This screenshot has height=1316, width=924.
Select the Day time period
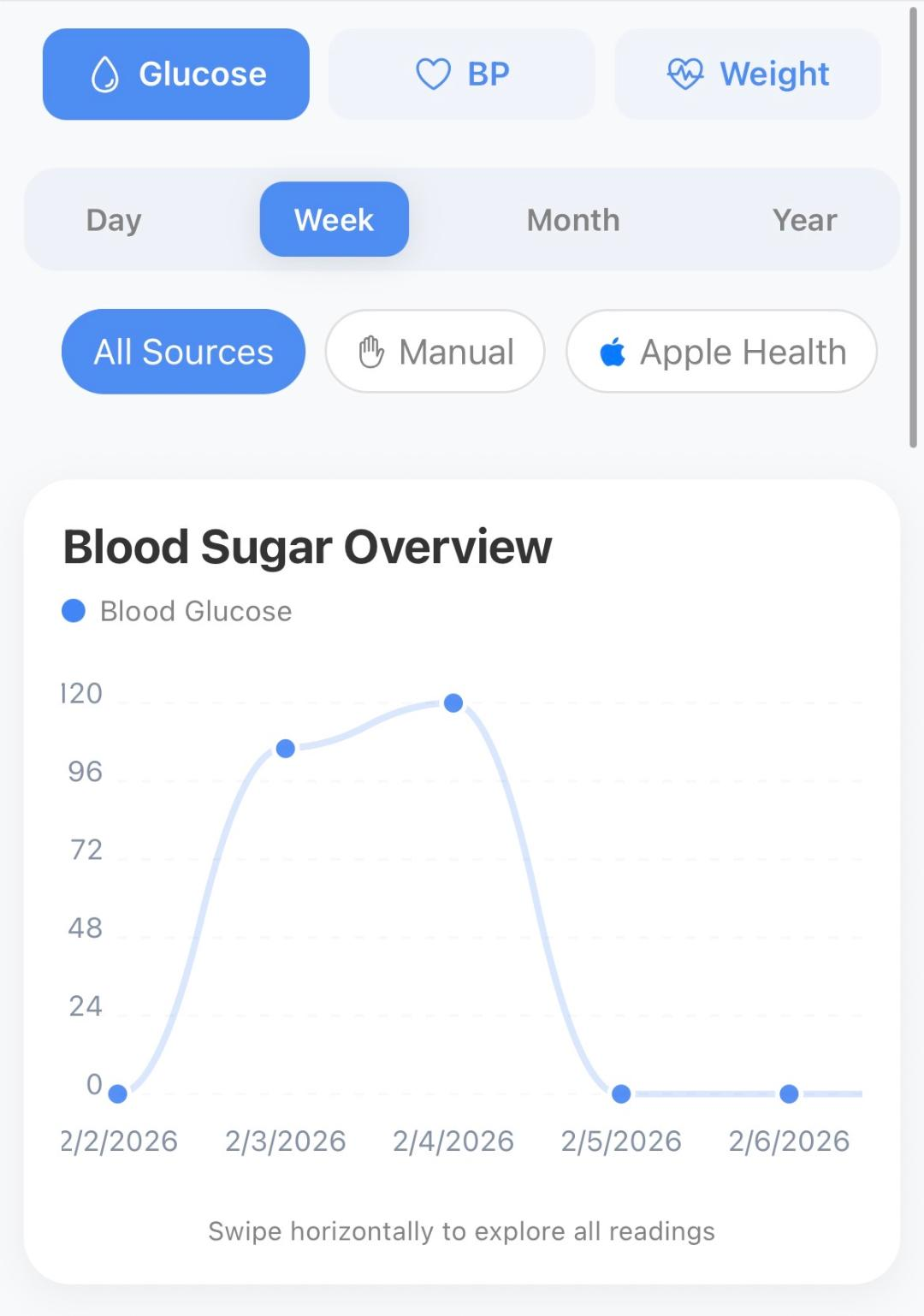[x=113, y=219]
